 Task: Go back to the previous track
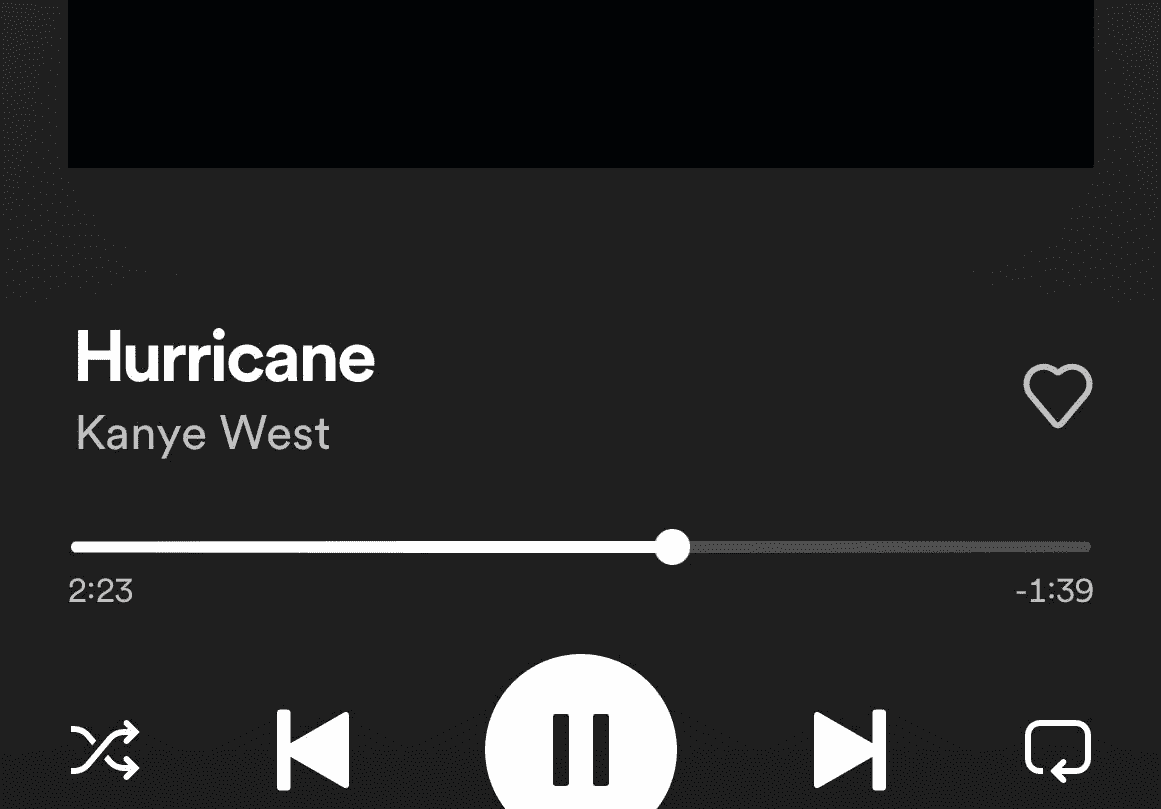pos(313,749)
